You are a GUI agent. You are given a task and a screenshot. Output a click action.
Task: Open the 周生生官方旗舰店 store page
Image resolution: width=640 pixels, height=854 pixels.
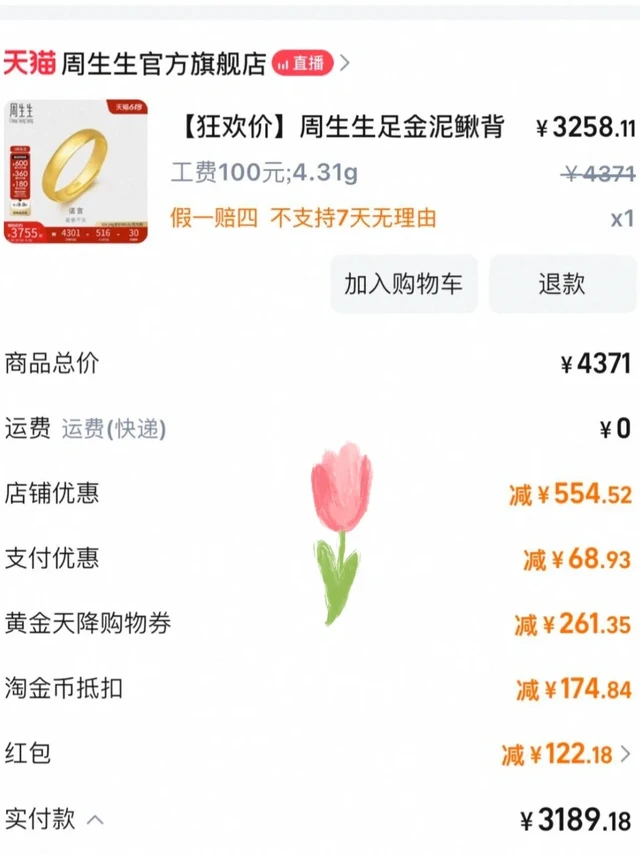pos(163,64)
